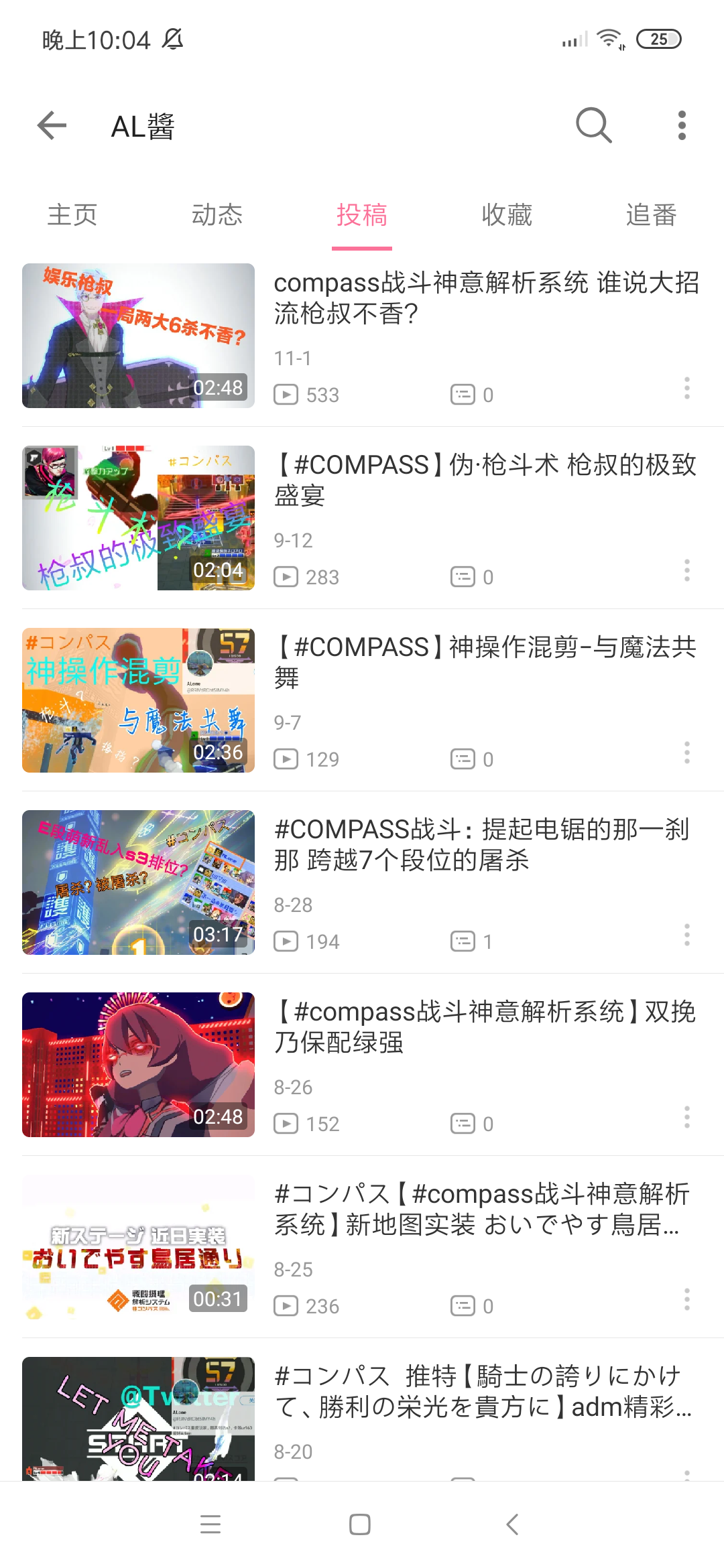Select the 投稿 tab
This screenshot has height=1568, width=724.
[362, 215]
